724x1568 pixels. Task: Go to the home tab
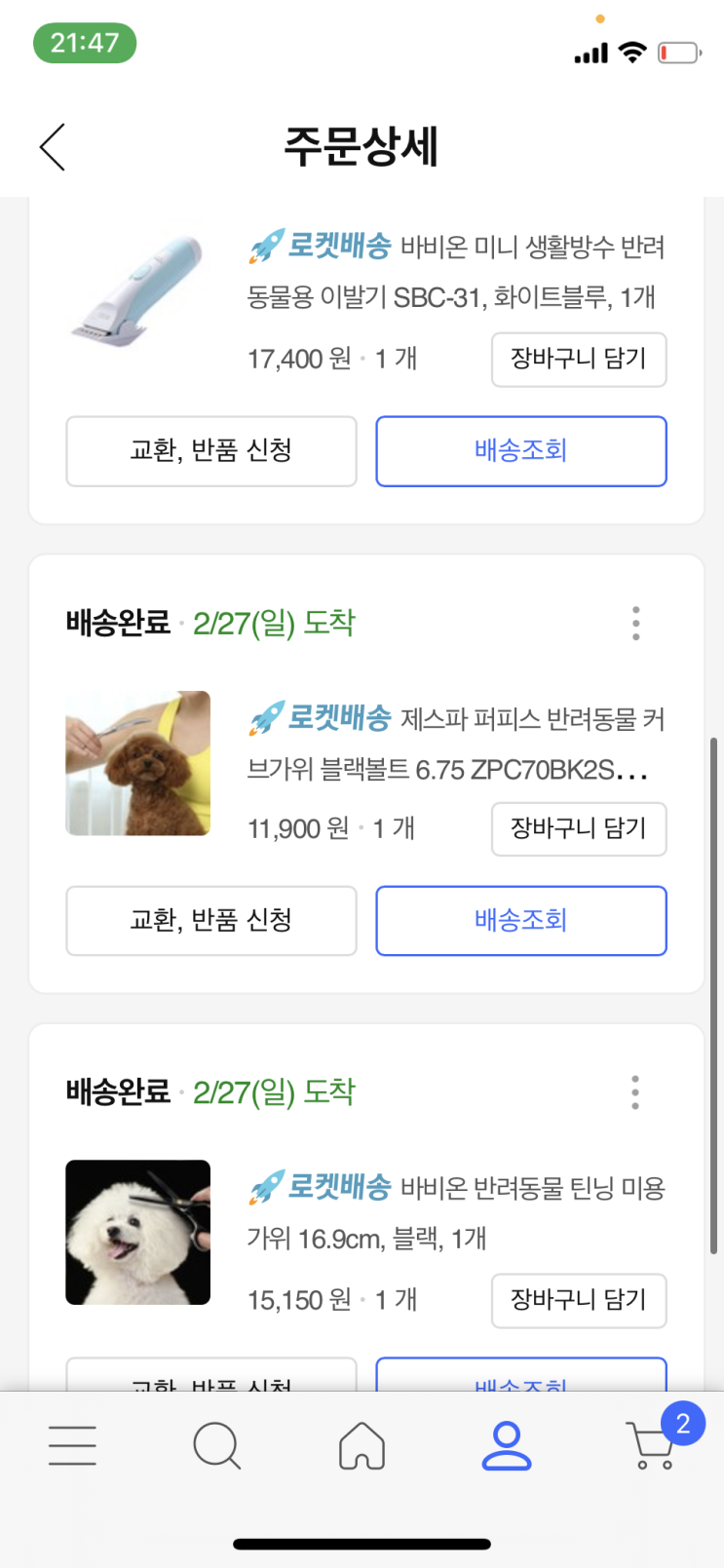[x=362, y=1444]
